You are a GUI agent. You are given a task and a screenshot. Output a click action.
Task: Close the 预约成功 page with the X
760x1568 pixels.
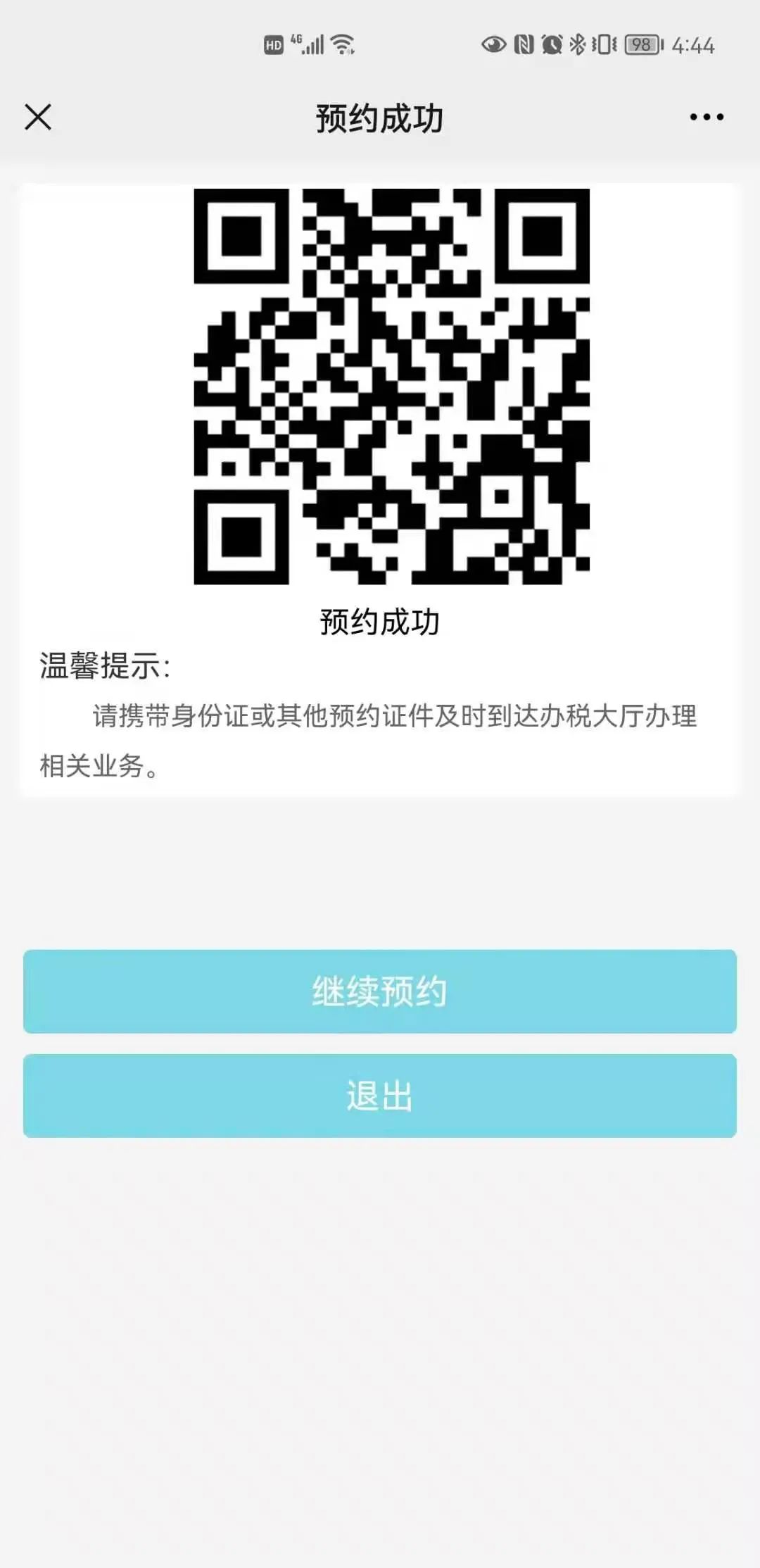pos(38,117)
